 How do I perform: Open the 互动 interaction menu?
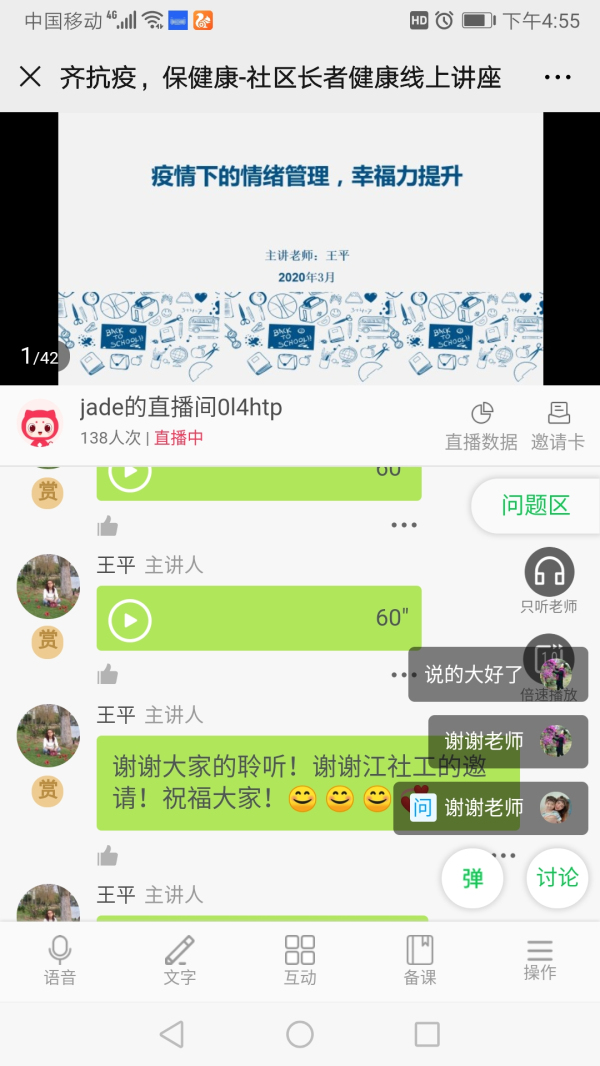click(300, 960)
